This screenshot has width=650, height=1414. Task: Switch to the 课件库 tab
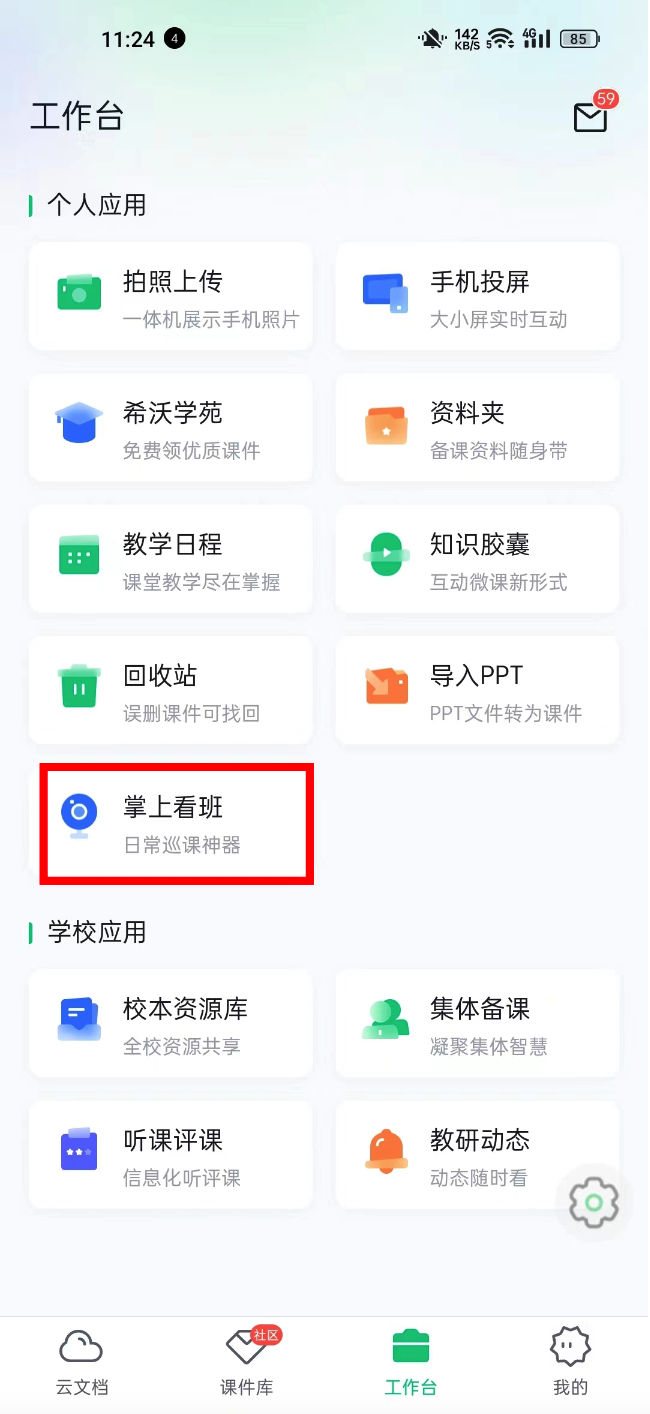[246, 1364]
